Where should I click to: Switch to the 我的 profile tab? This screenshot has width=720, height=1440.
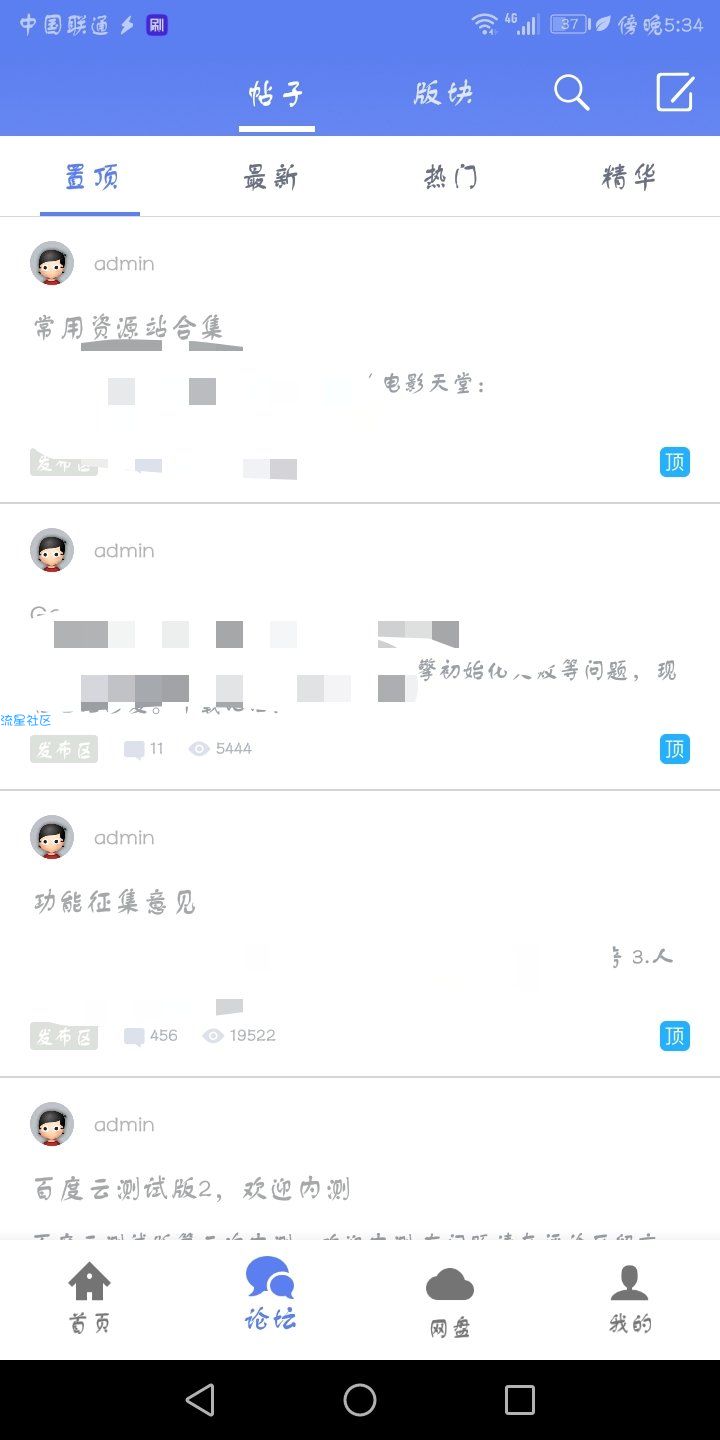pos(629,1298)
